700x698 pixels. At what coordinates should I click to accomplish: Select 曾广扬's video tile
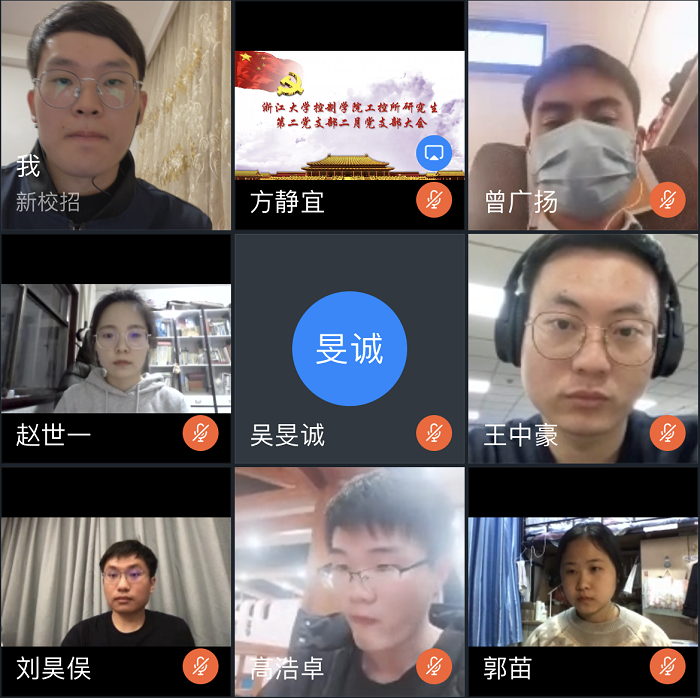click(583, 115)
